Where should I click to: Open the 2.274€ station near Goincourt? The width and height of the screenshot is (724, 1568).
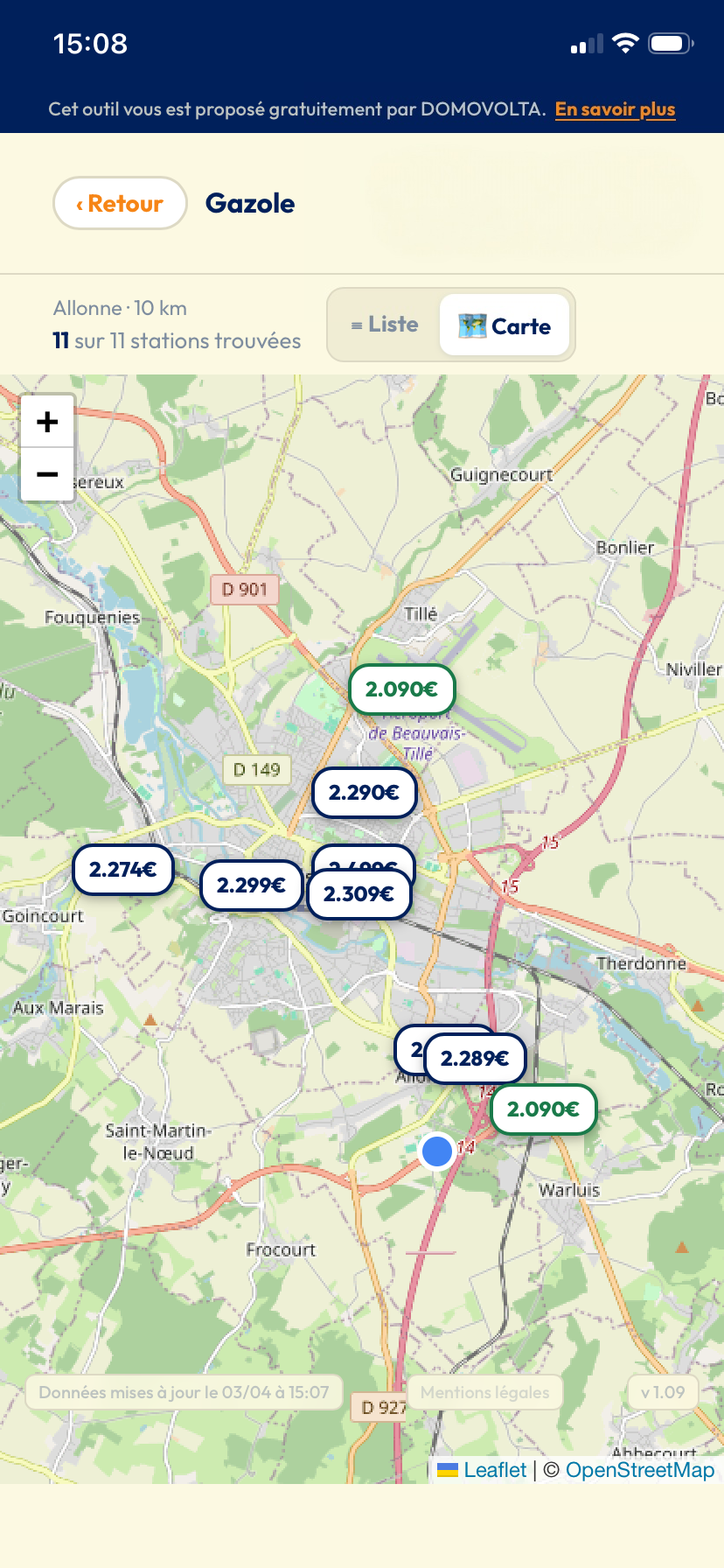122,870
